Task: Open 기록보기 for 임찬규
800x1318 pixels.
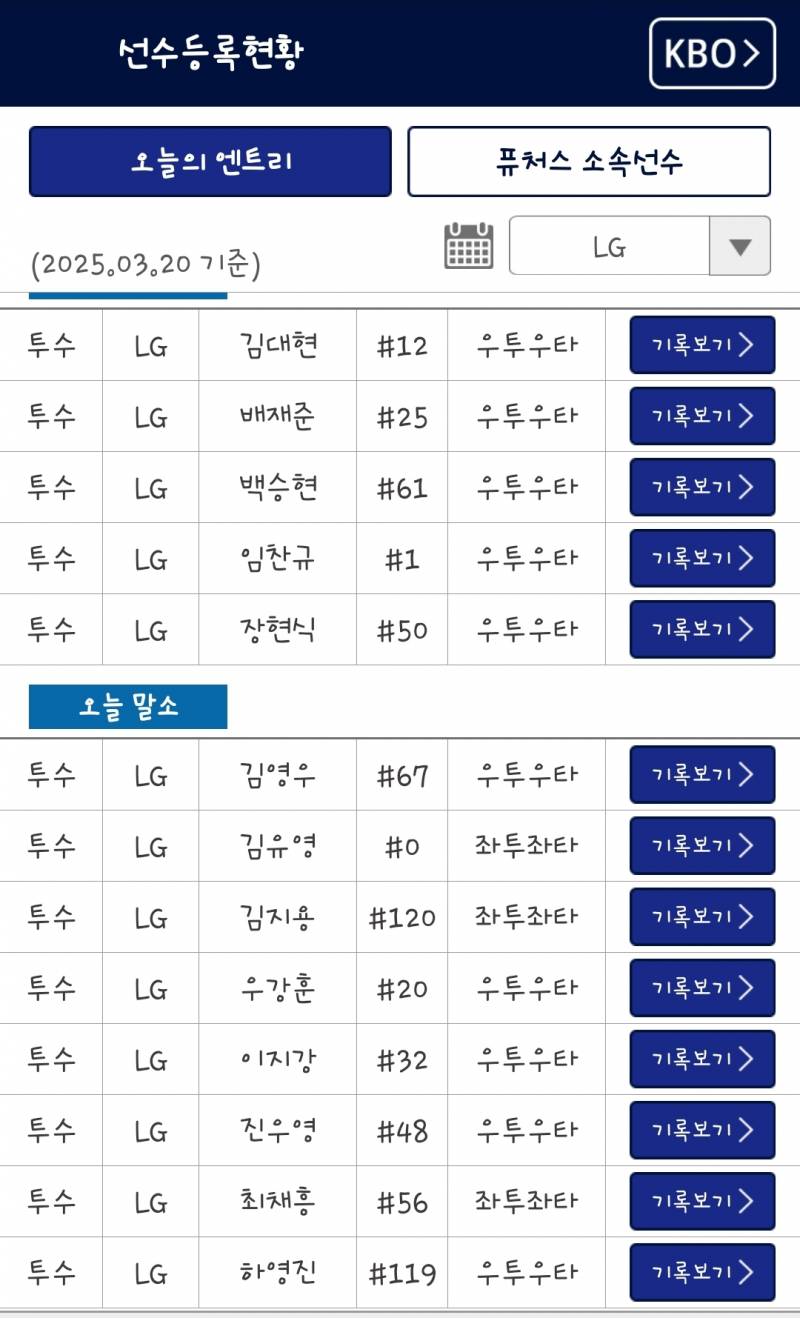Action: click(x=701, y=559)
